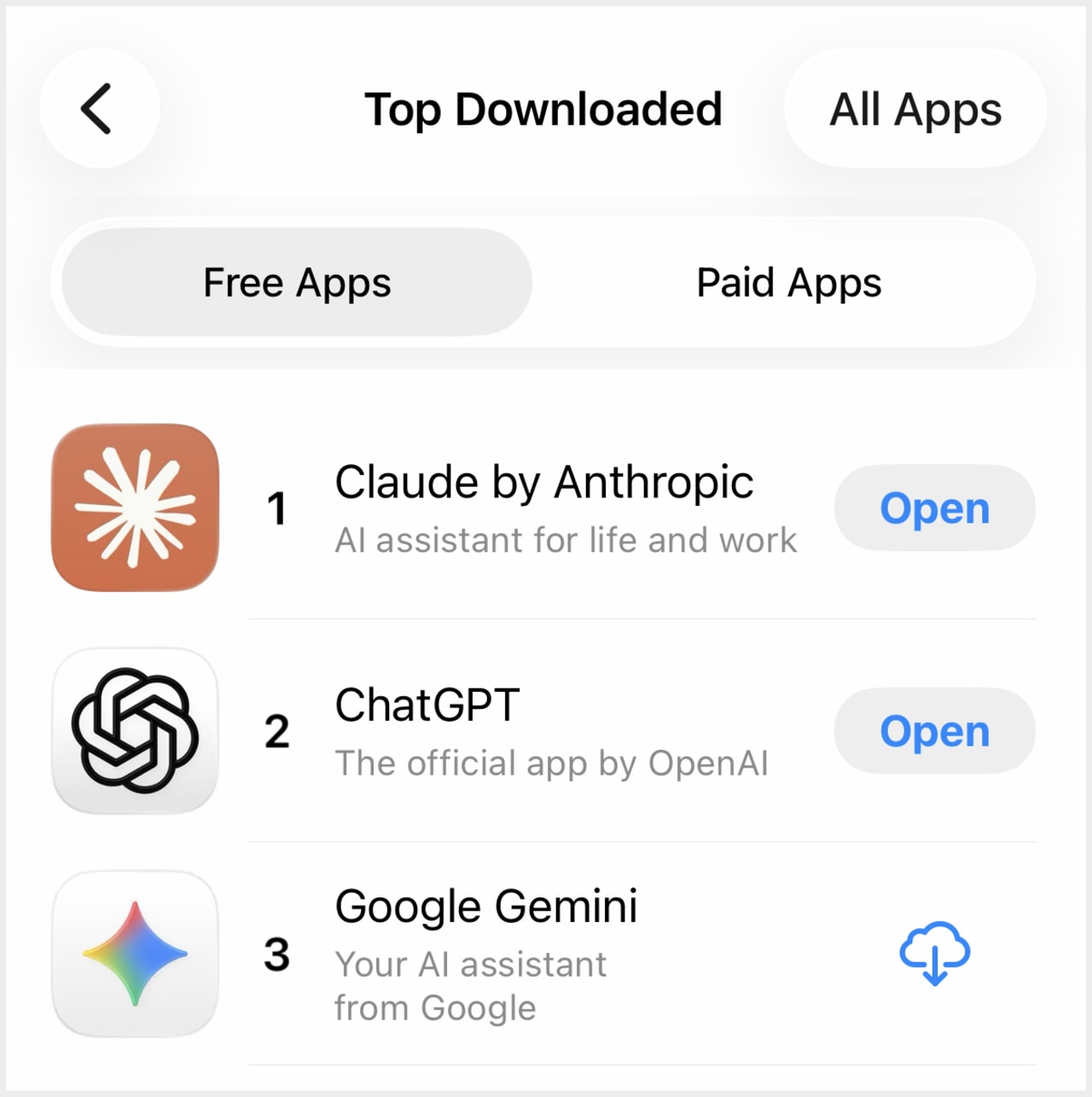View the Claude by Anthropic app page
1092x1097 pixels.
pyautogui.click(x=543, y=484)
